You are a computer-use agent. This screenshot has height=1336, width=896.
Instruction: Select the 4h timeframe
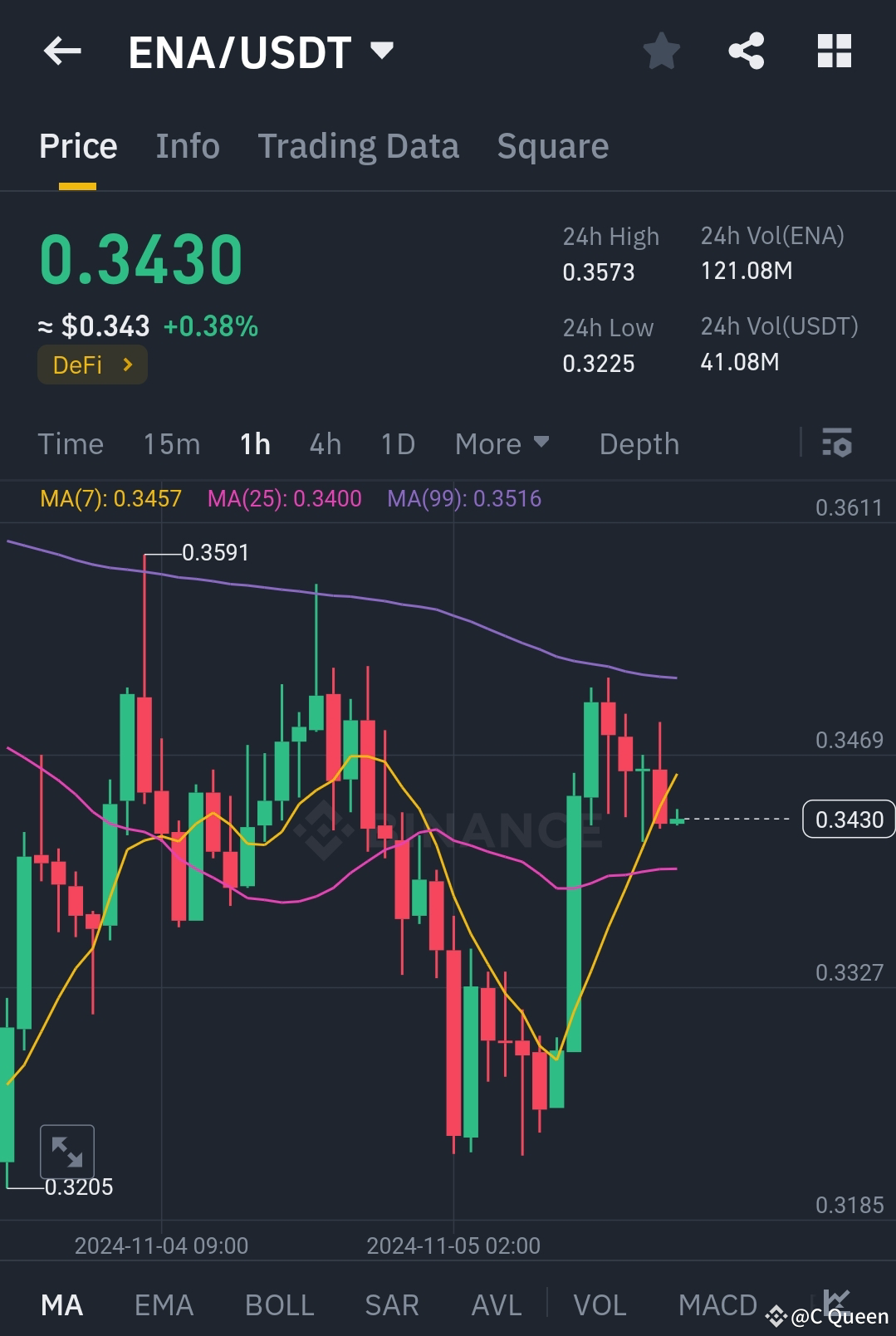pyautogui.click(x=324, y=444)
